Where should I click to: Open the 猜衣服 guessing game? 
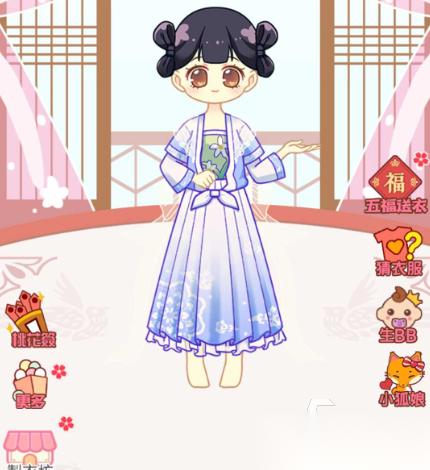coord(399,251)
